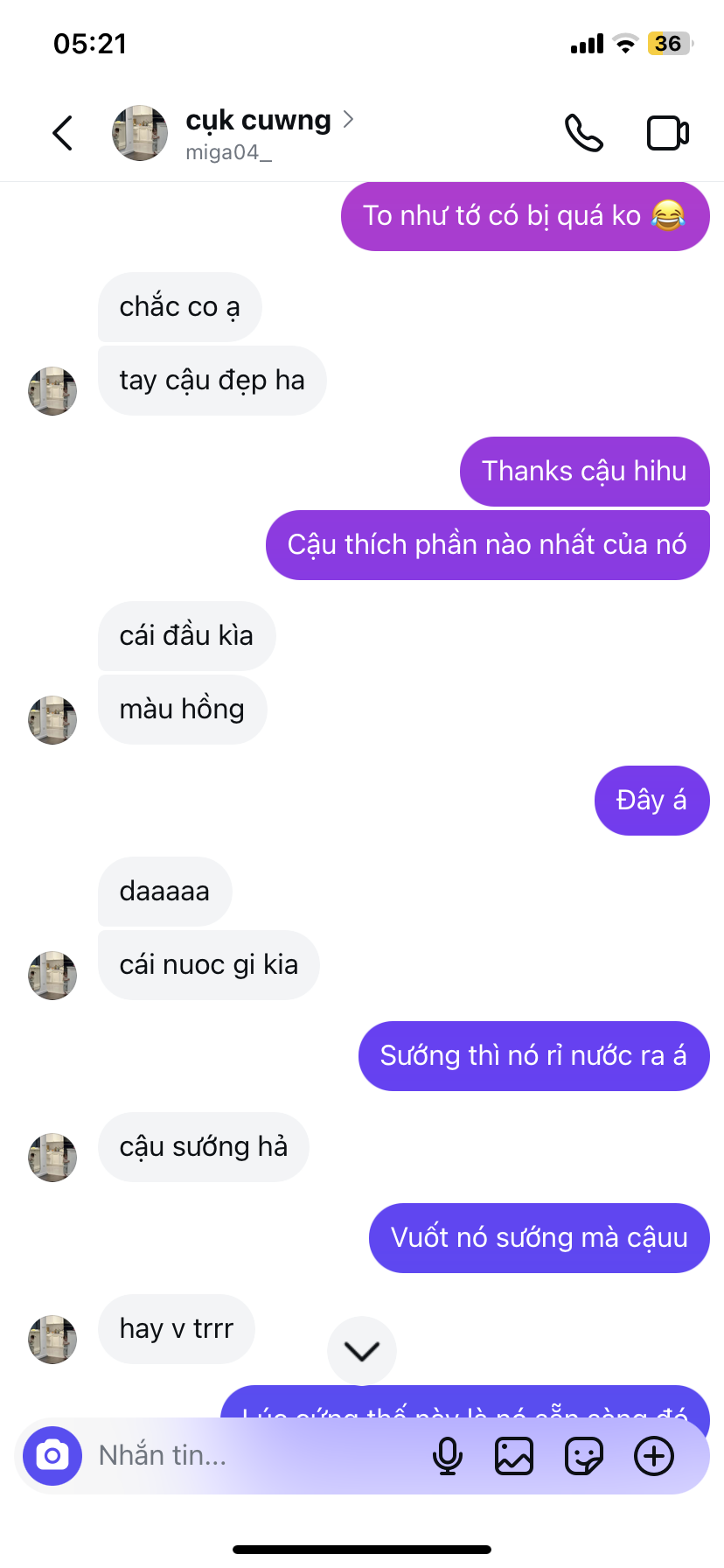Open the photo gallery picker
Viewport: 724px width, 1568px height.
[x=514, y=1456]
